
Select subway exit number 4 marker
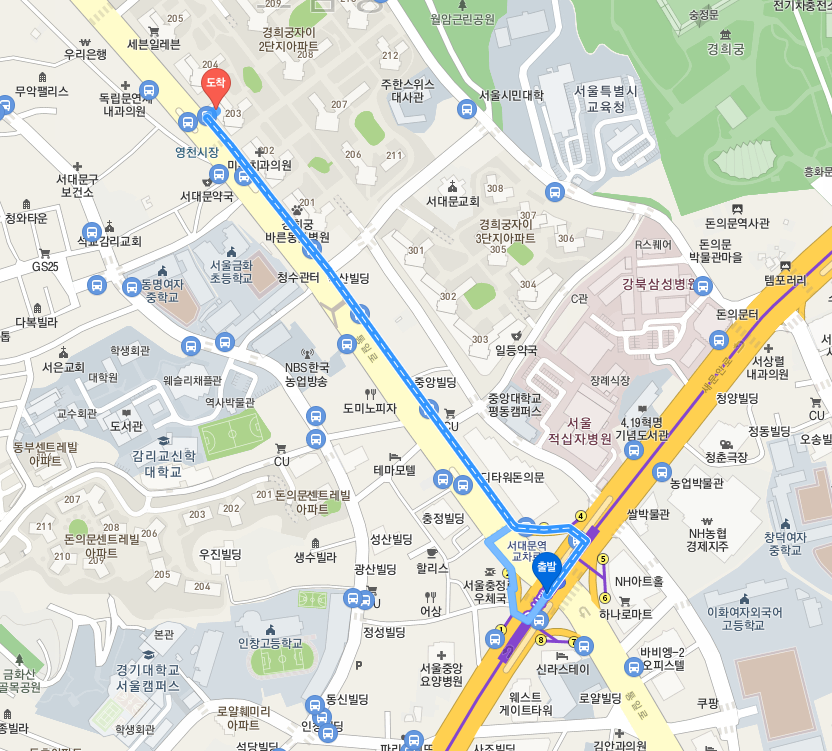(580, 516)
